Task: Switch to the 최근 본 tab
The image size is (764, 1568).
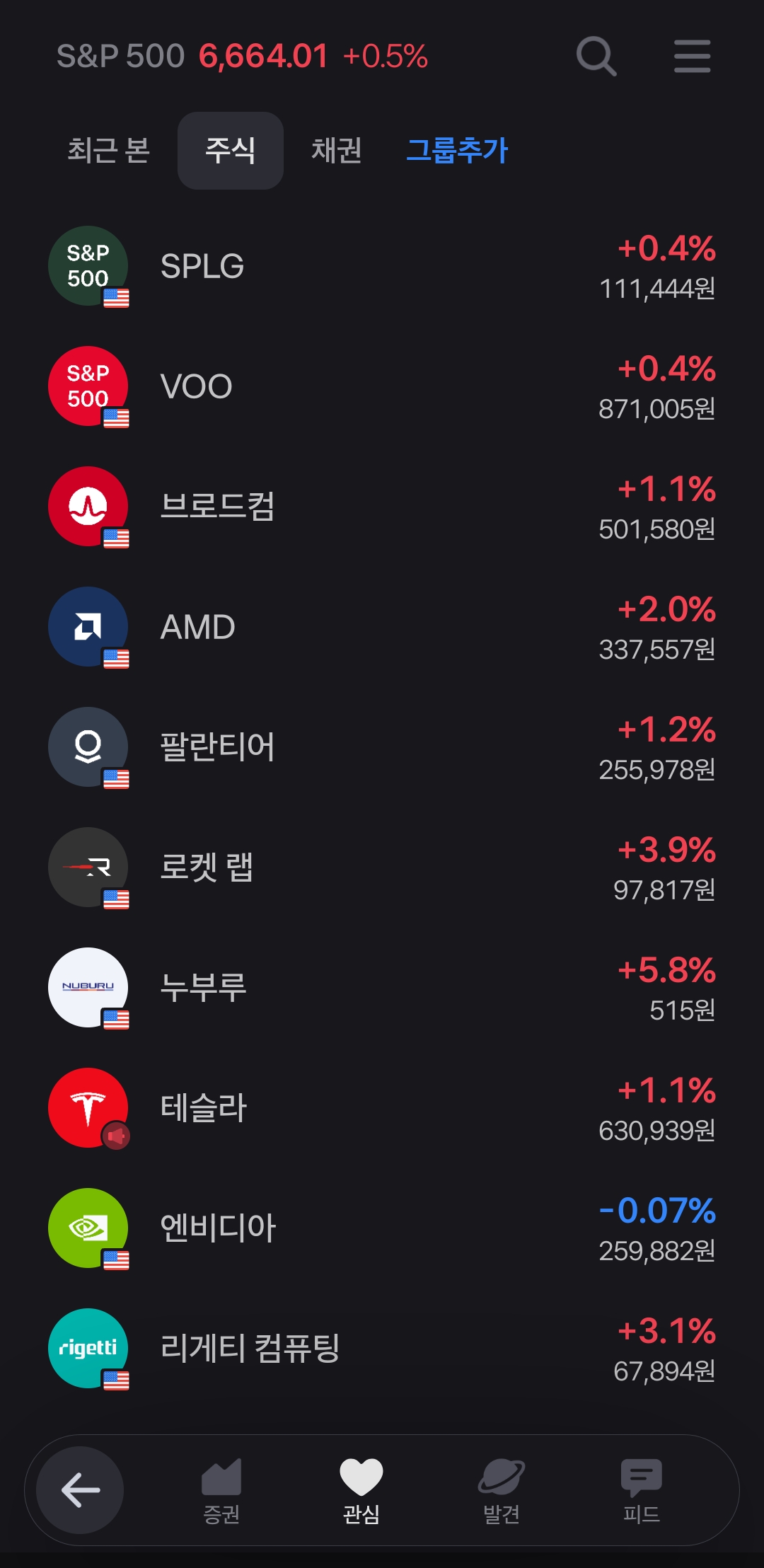Action: [109, 150]
